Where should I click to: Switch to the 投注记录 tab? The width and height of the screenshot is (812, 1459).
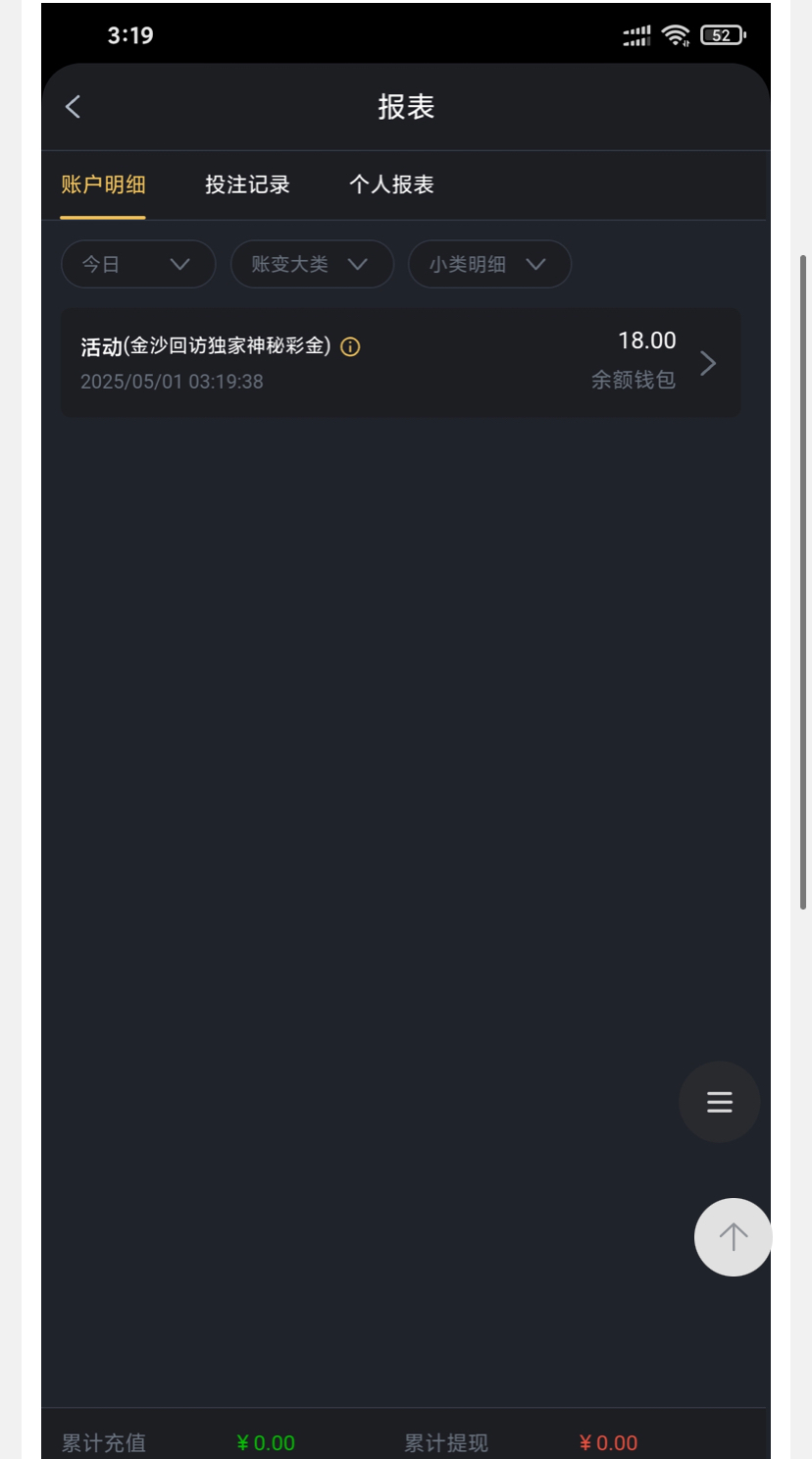[x=247, y=184]
